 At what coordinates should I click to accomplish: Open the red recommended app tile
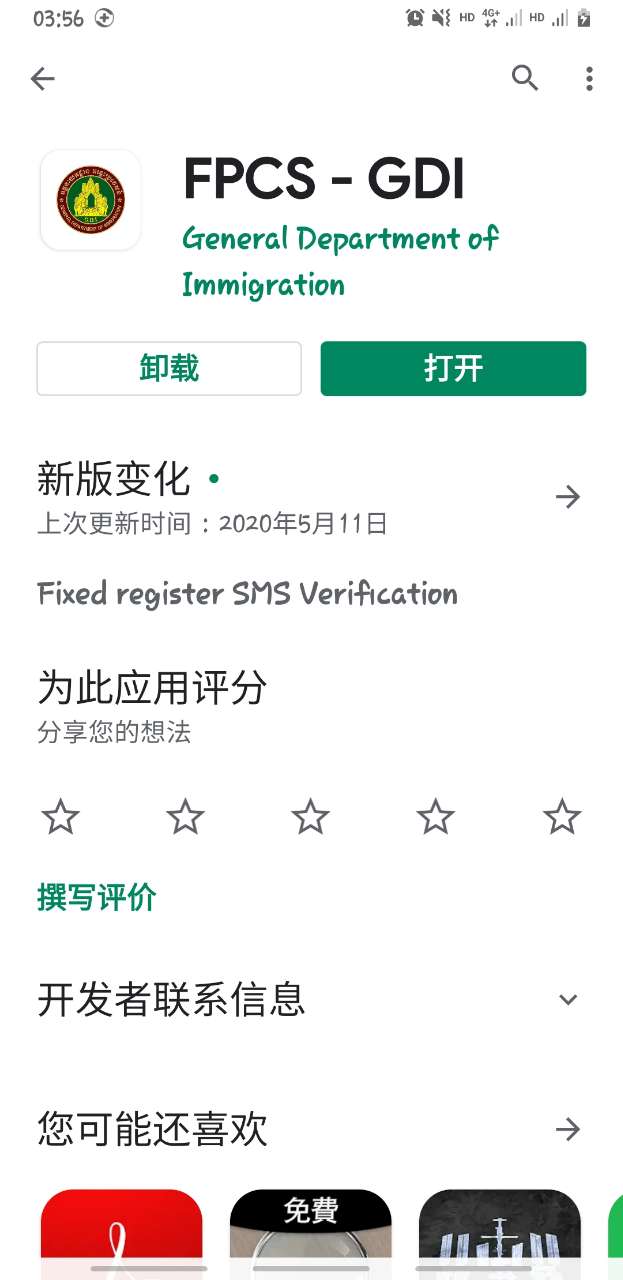(122, 1235)
